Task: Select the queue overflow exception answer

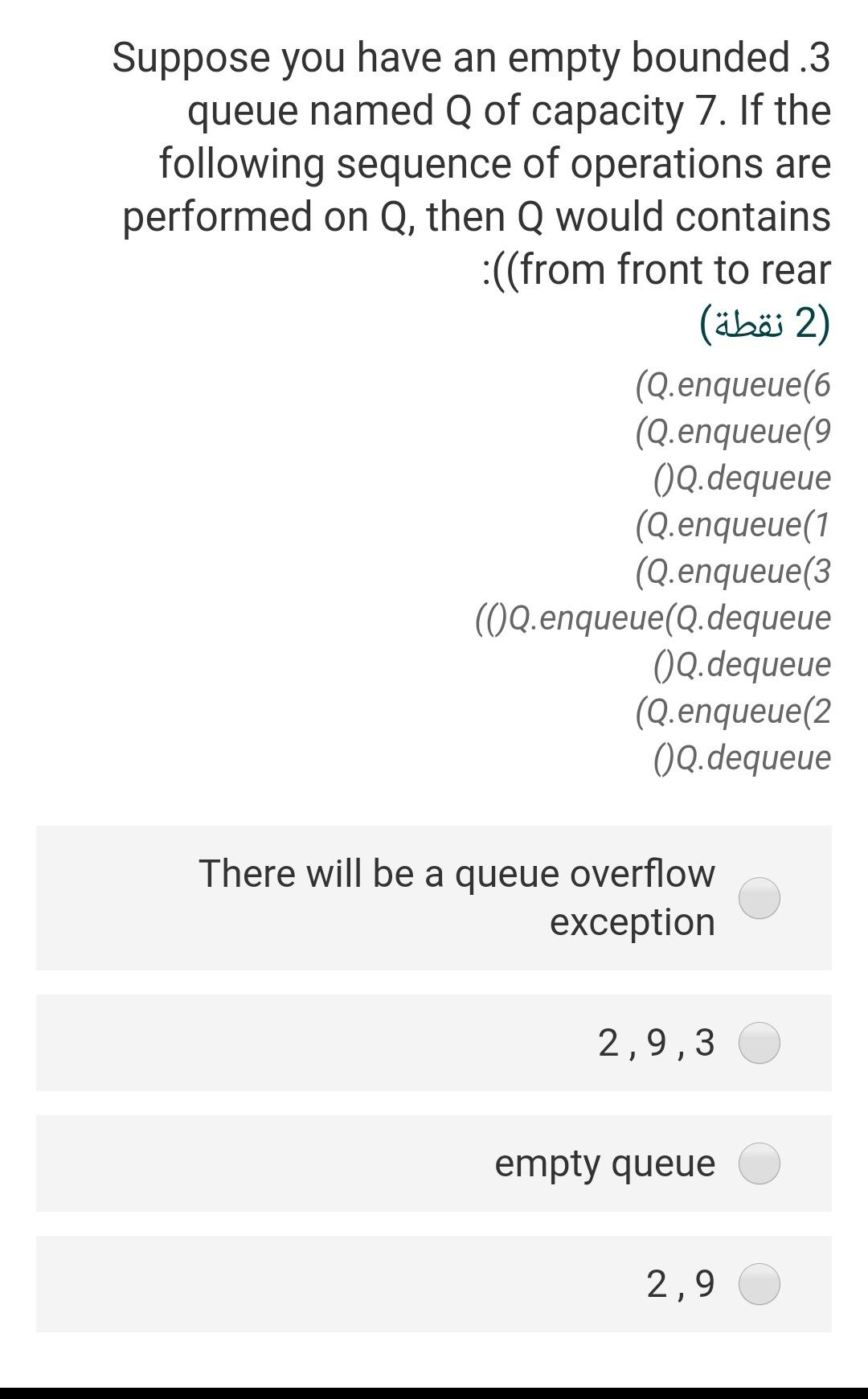Action: coord(759,897)
